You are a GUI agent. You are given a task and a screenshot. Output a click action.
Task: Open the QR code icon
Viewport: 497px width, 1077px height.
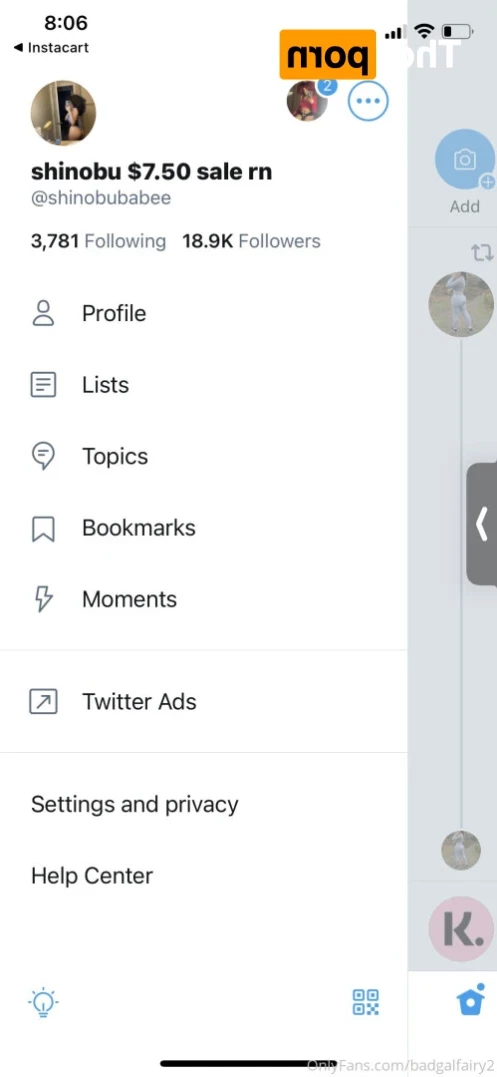(365, 1002)
